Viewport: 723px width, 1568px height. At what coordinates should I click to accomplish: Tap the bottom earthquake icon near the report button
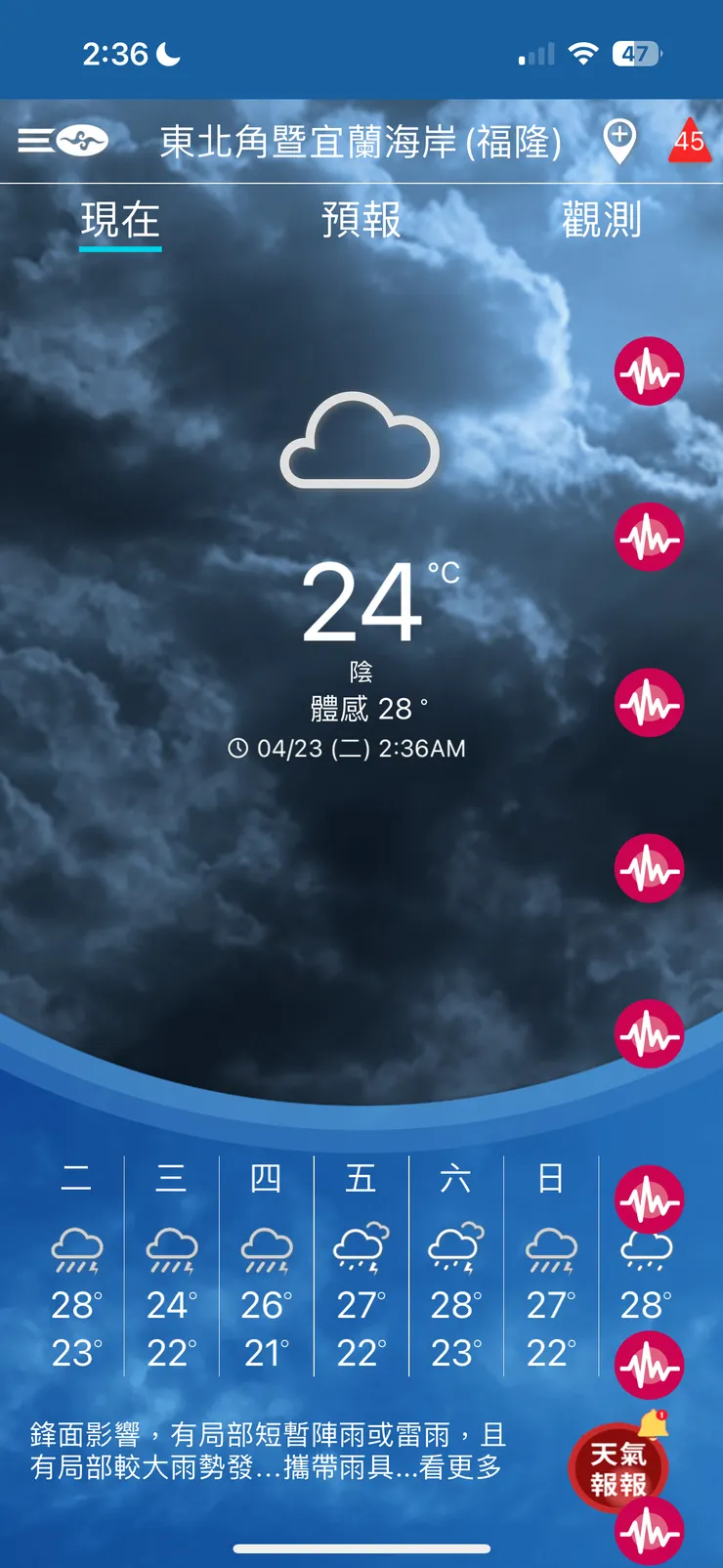pos(649,1531)
